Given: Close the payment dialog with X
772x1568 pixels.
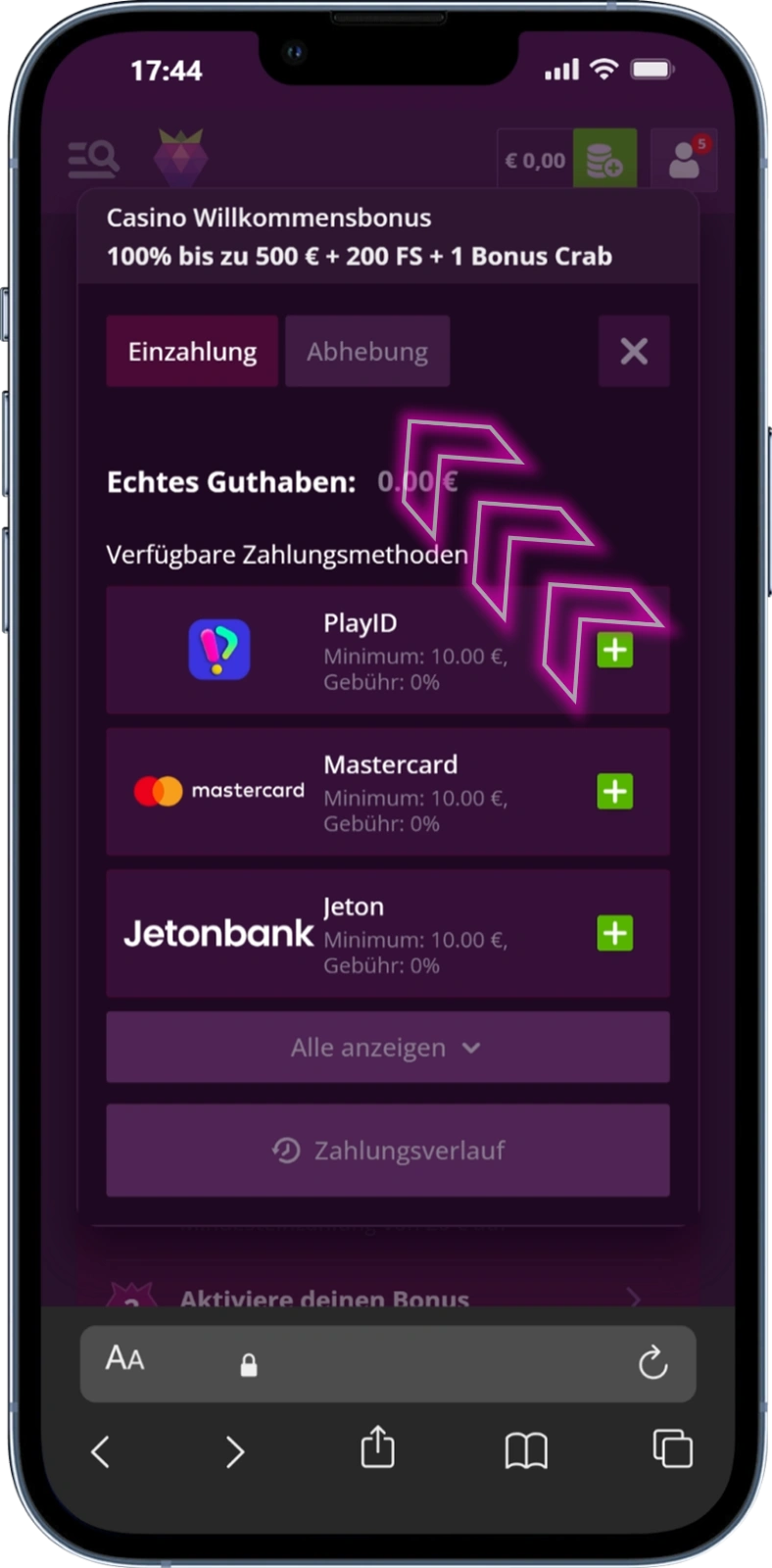Looking at the screenshot, I should [634, 351].
